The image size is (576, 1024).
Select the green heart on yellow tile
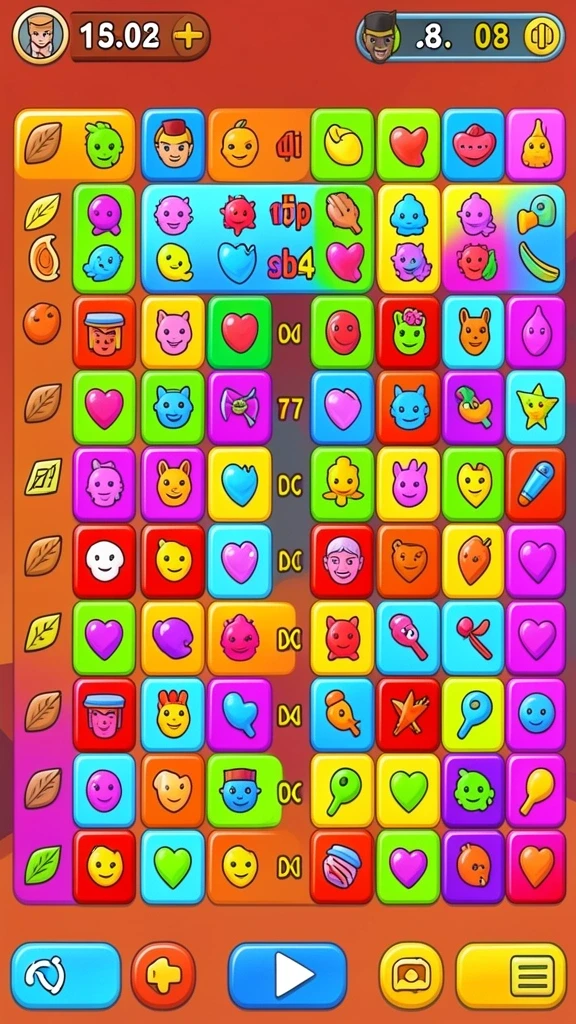(408, 790)
